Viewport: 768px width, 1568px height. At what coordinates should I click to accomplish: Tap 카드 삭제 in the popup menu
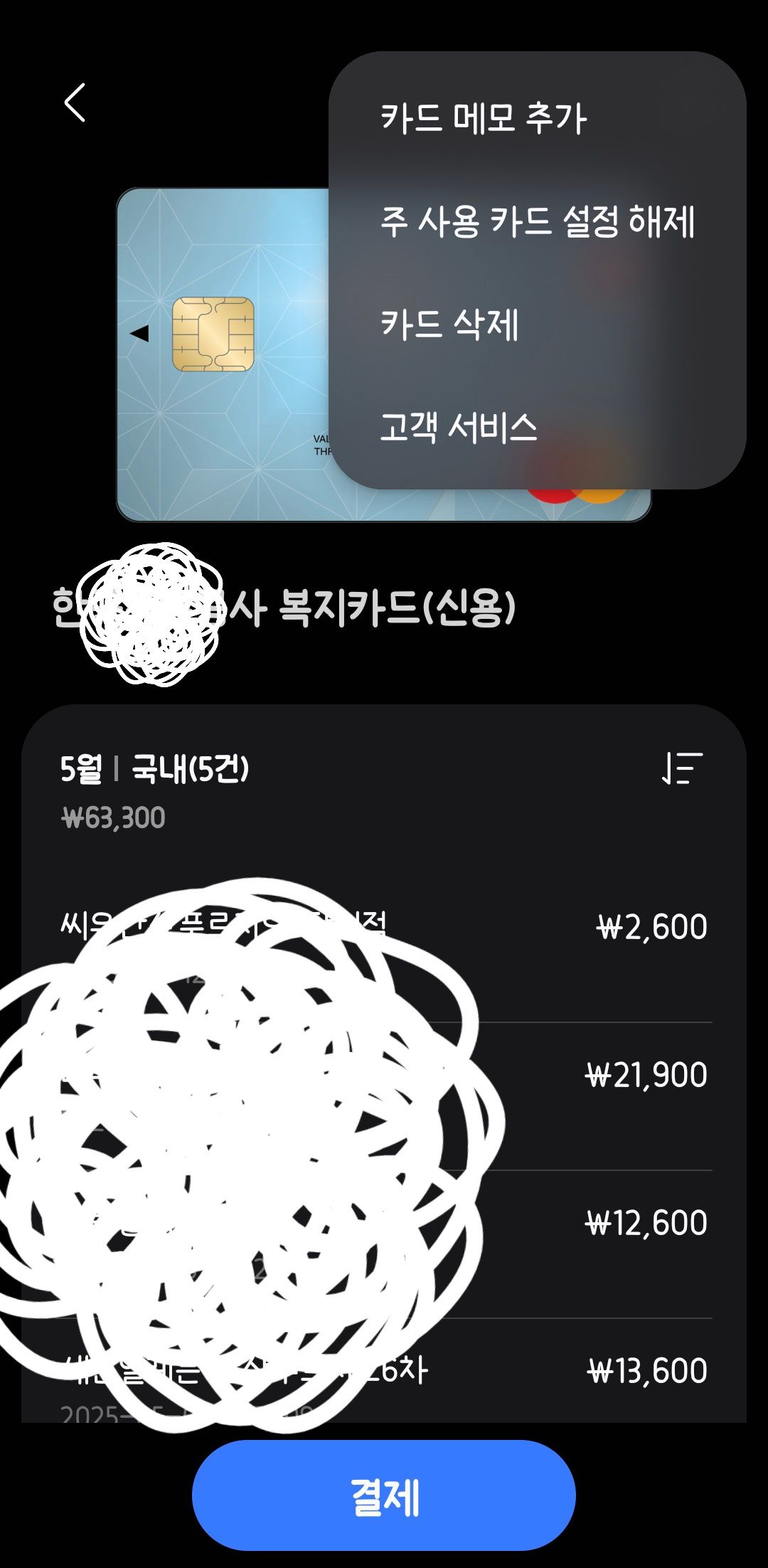(x=449, y=324)
